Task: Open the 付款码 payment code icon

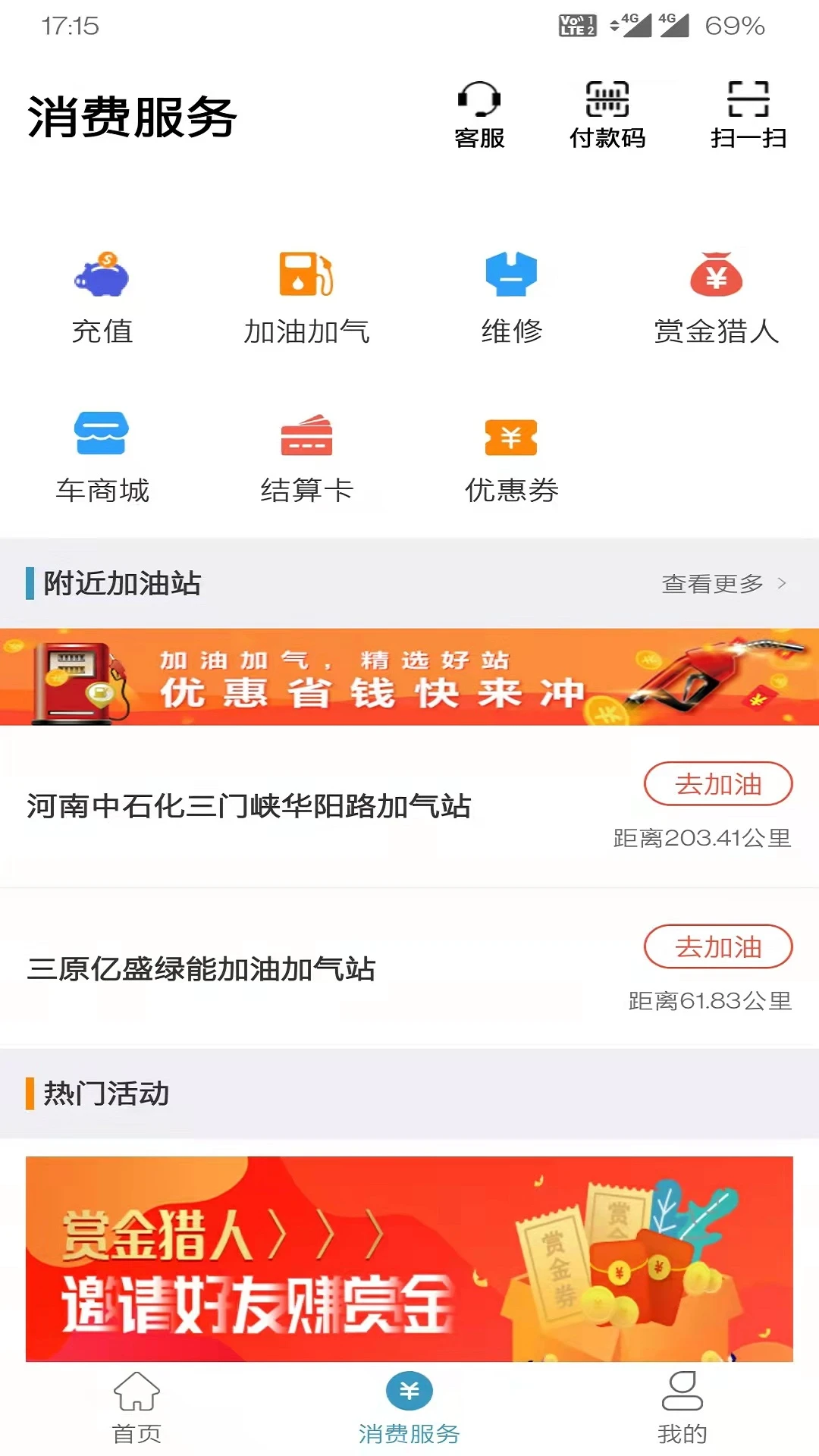Action: (608, 112)
